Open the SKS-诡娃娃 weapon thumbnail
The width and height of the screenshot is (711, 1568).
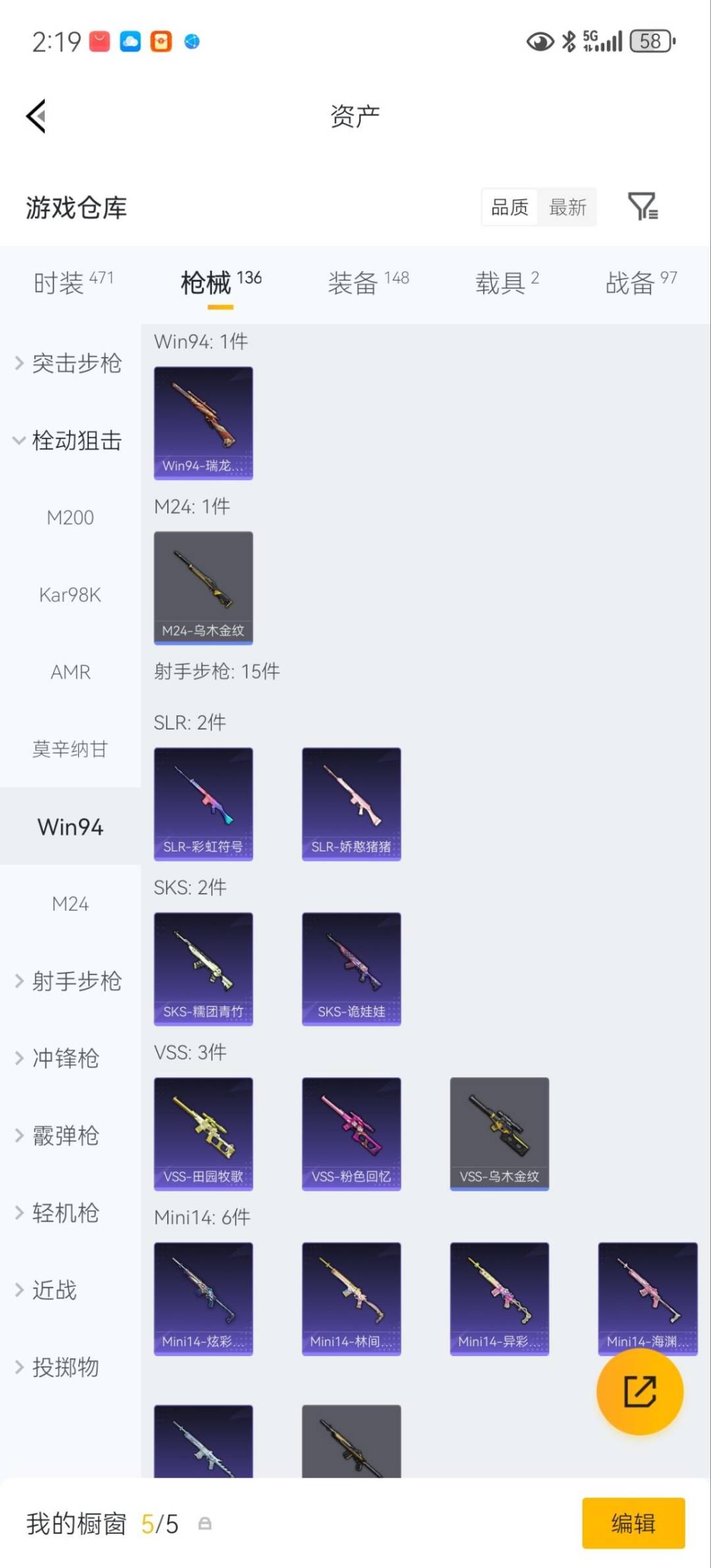click(351, 968)
